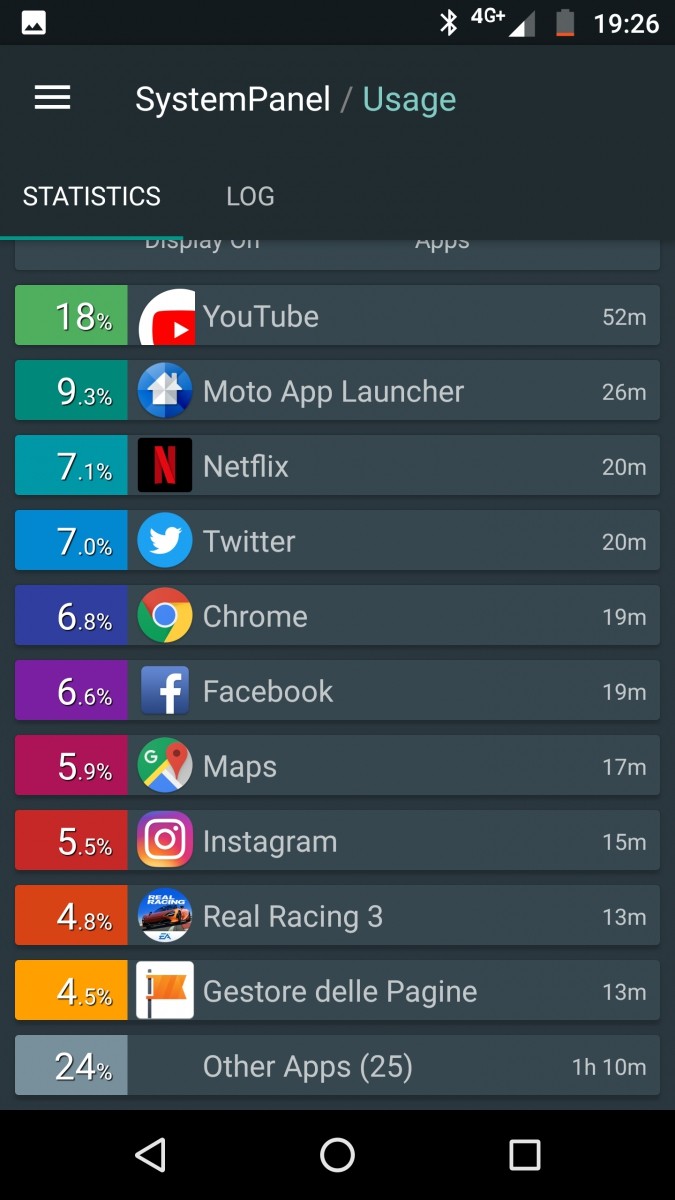The height and width of the screenshot is (1200, 675).
Task: Open Maps usage entry
Action: (x=337, y=766)
